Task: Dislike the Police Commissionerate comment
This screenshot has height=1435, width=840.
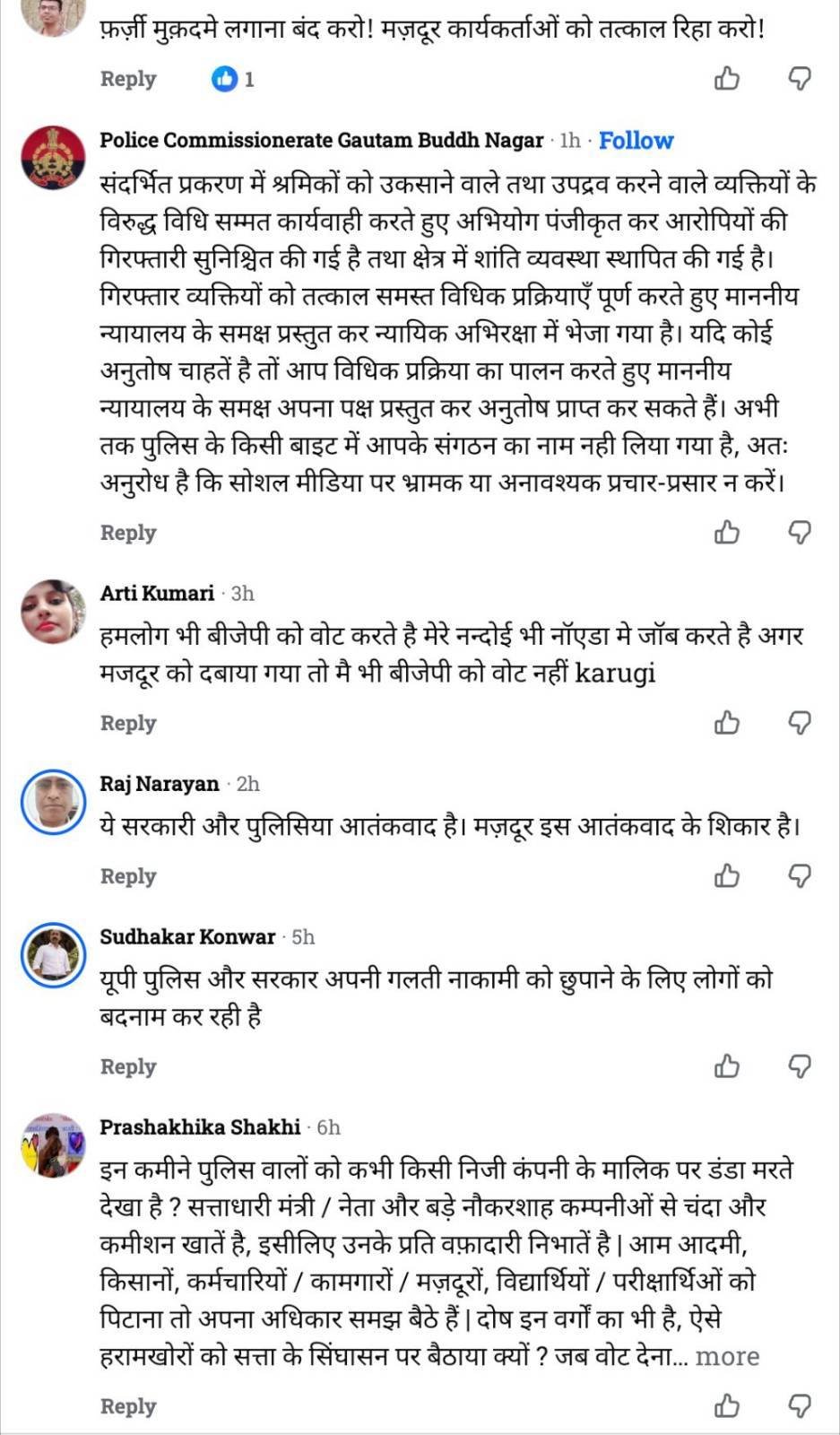Action: [x=799, y=533]
